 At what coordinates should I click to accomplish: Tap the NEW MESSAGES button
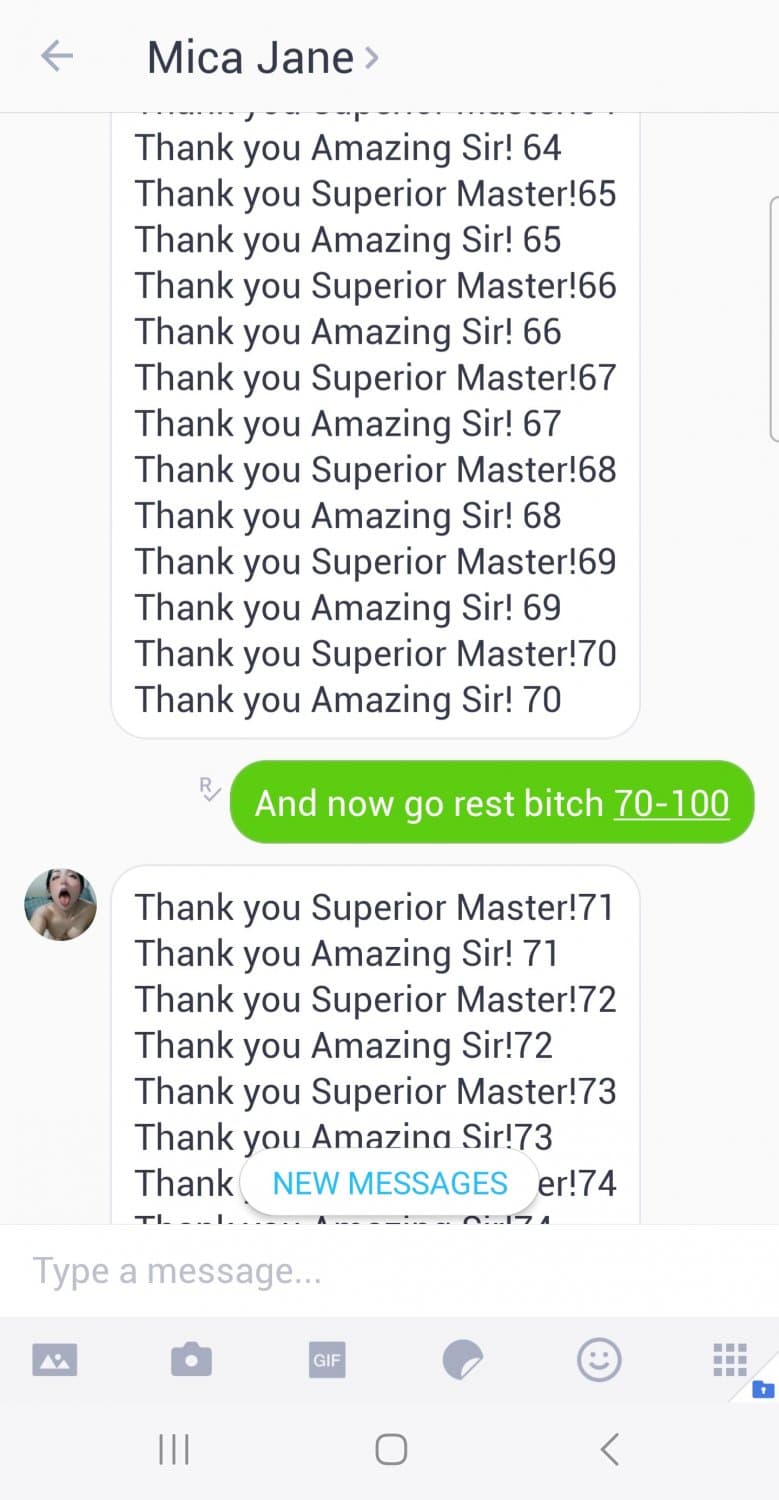click(x=390, y=1182)
